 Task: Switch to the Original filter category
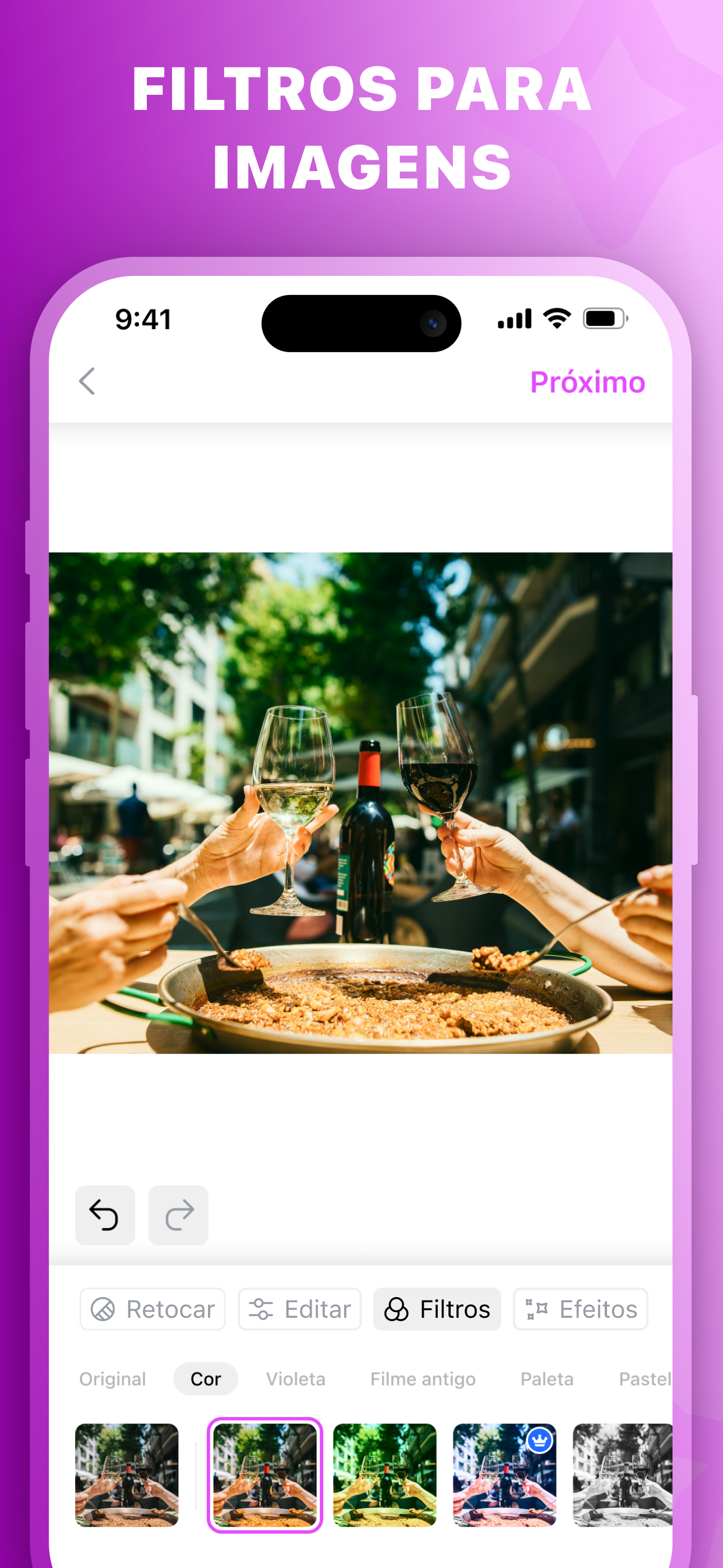click(x=113, y=1378)
